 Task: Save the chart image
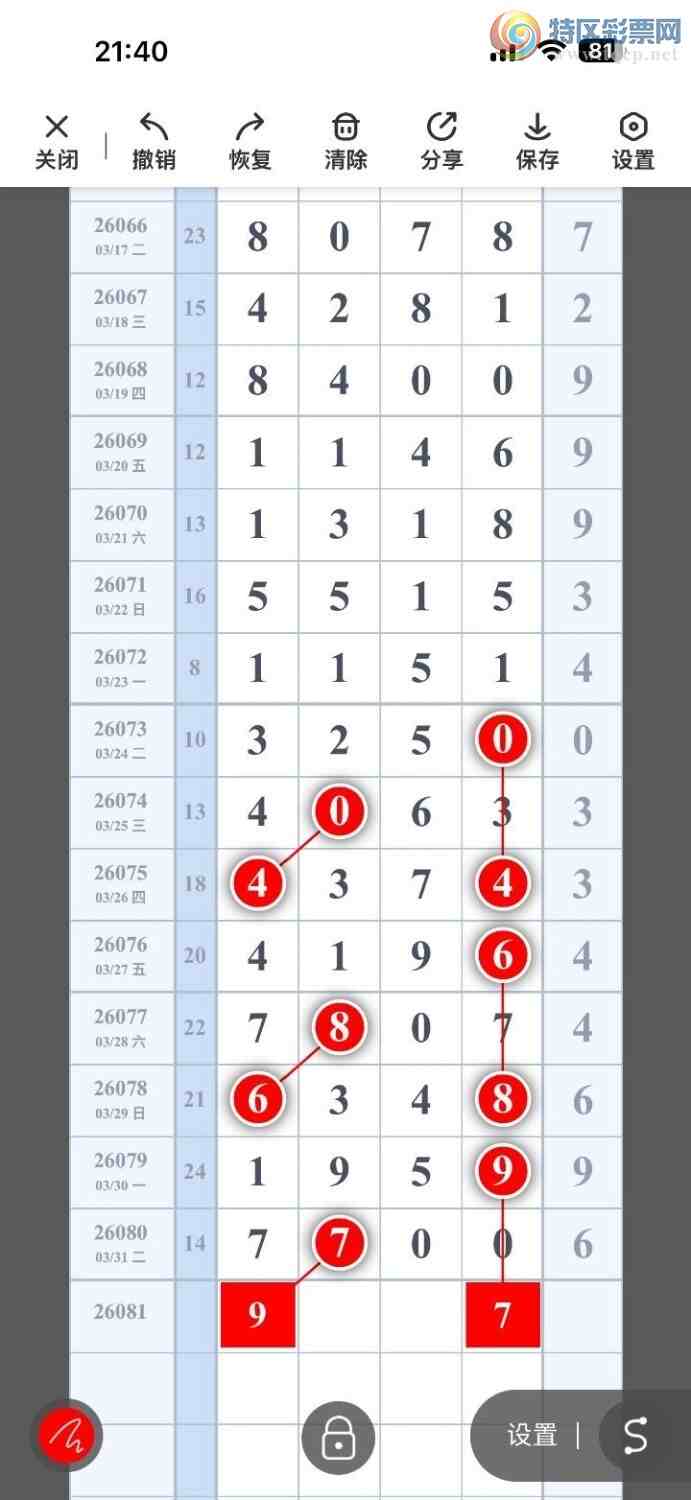pyautogui.click(x=537, y=141)
